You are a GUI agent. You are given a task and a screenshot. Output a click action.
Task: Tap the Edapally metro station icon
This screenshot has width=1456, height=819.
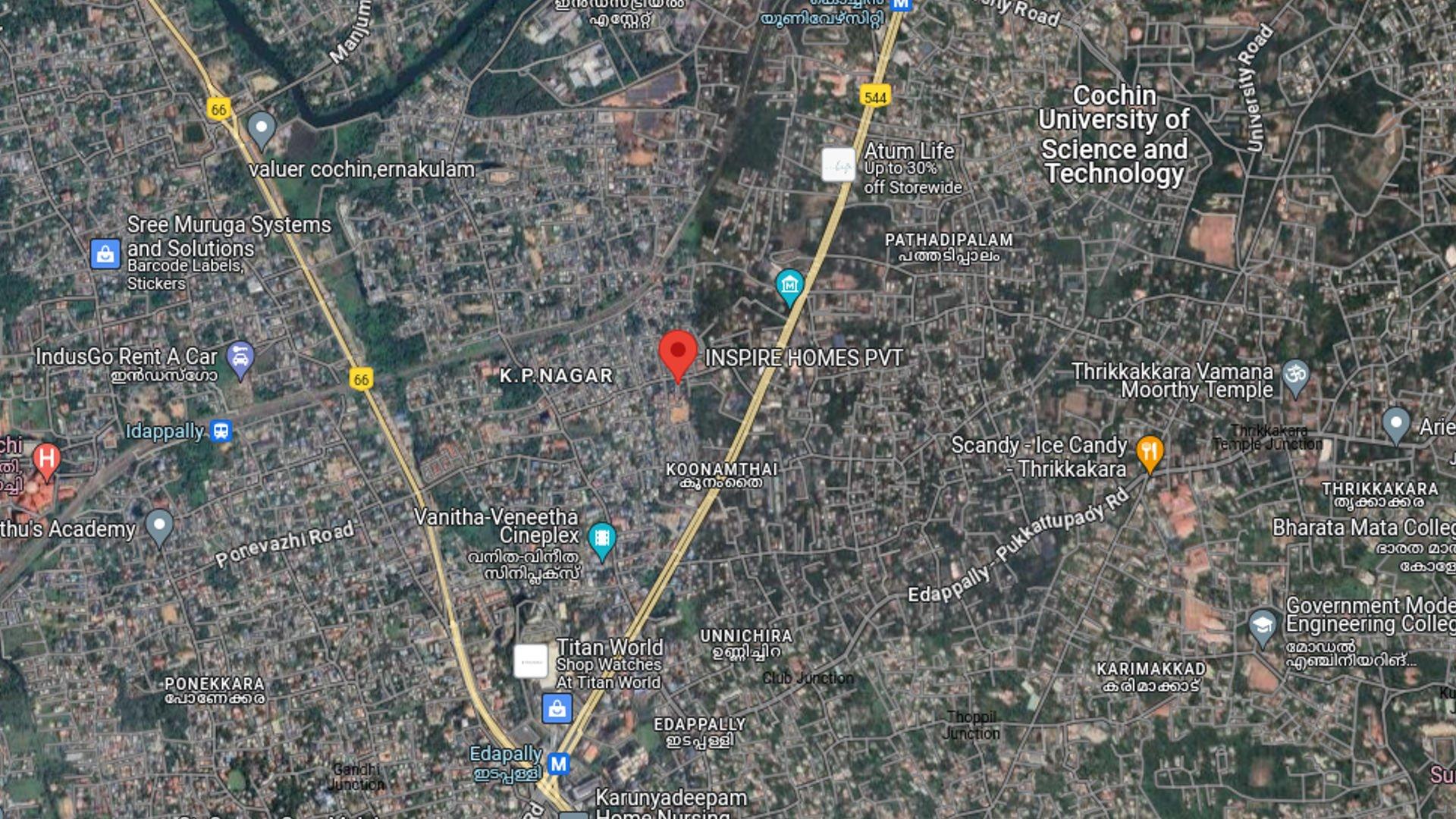(x=559, y=764)
